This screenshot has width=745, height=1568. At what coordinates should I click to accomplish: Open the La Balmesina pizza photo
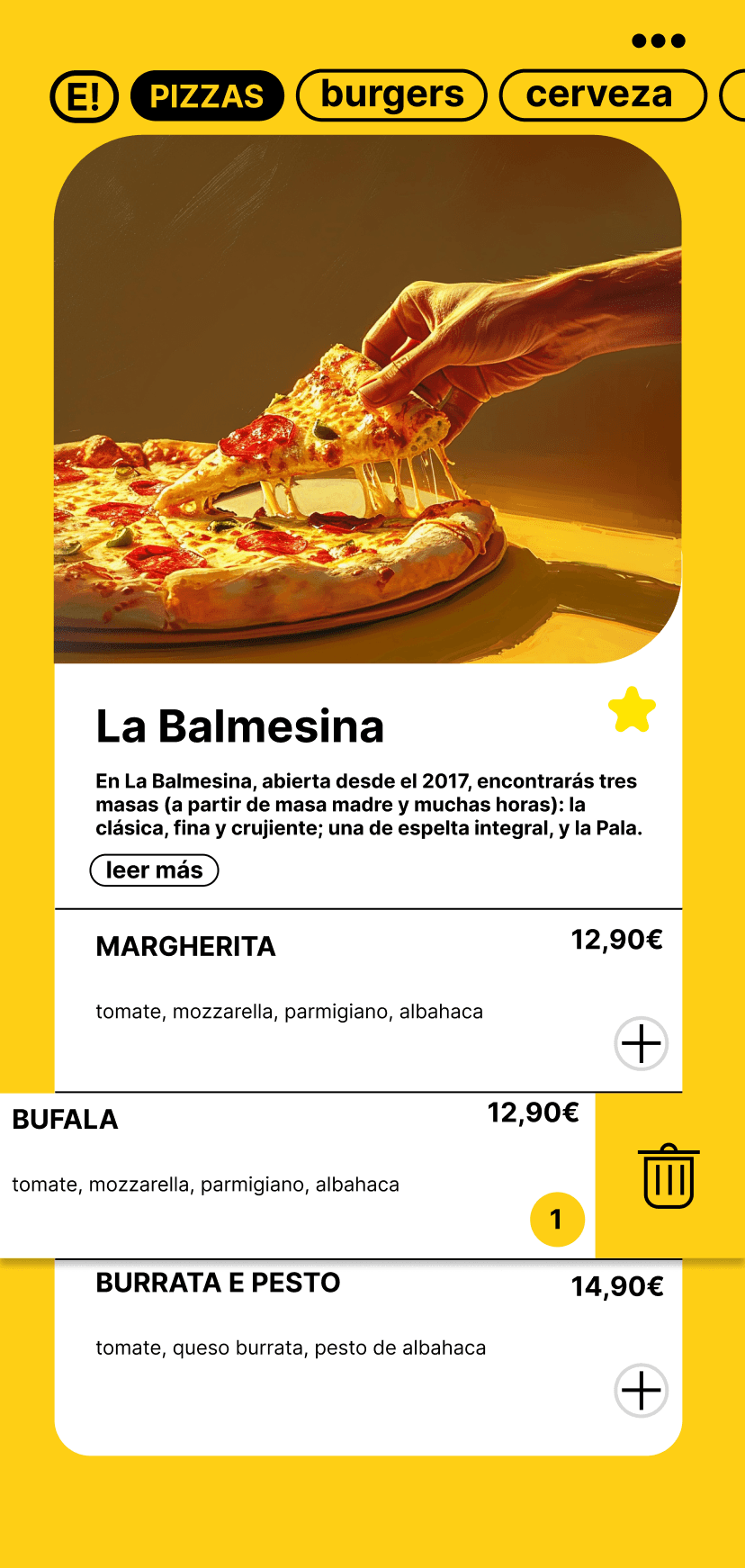pos(367,400)
